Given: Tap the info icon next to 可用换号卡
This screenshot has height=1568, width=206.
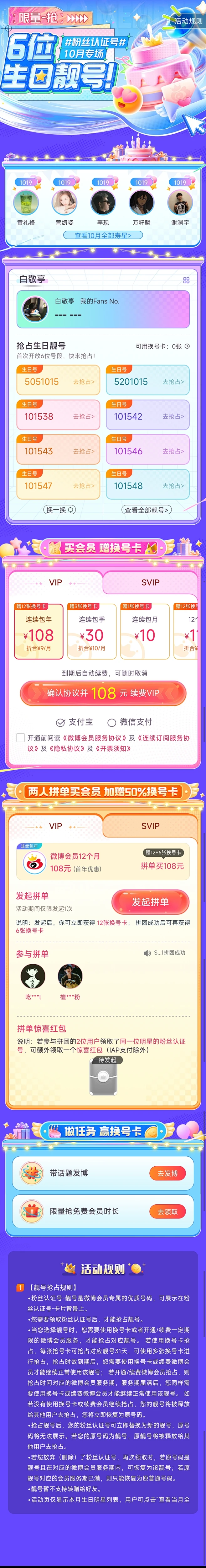Looking at the screenshot, I should (187, 346).
